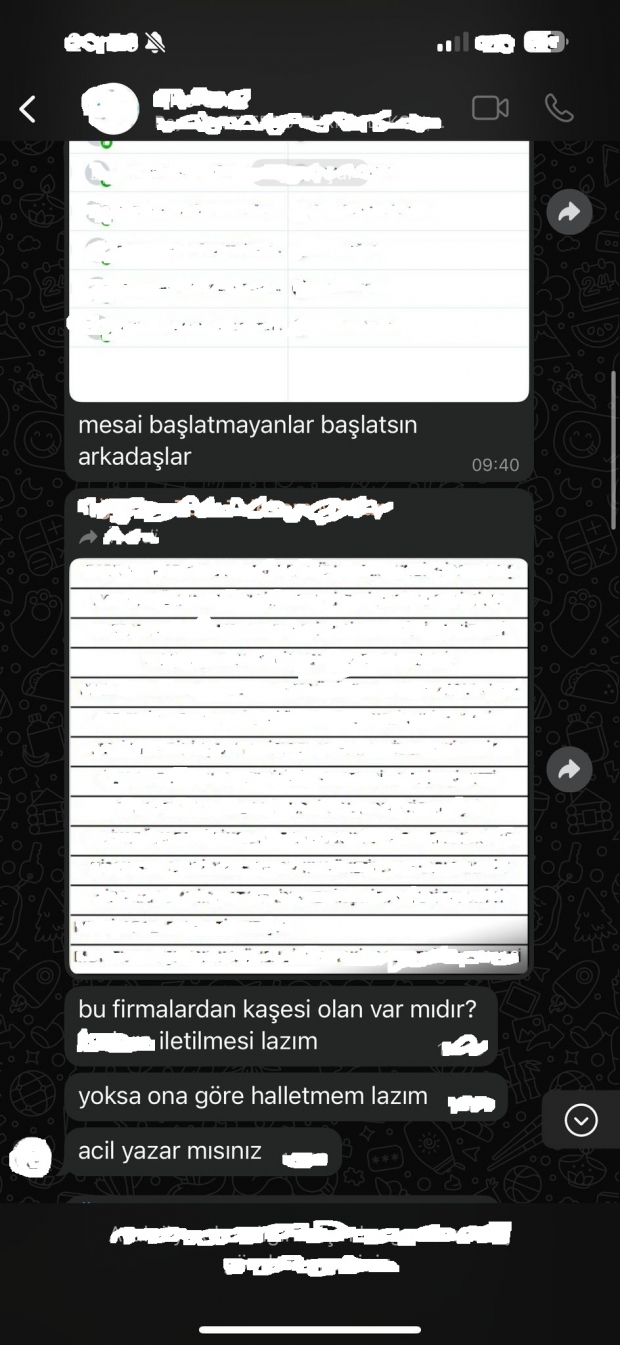
Task: Open the forwarded table image
Action: (x=298, y=765)
